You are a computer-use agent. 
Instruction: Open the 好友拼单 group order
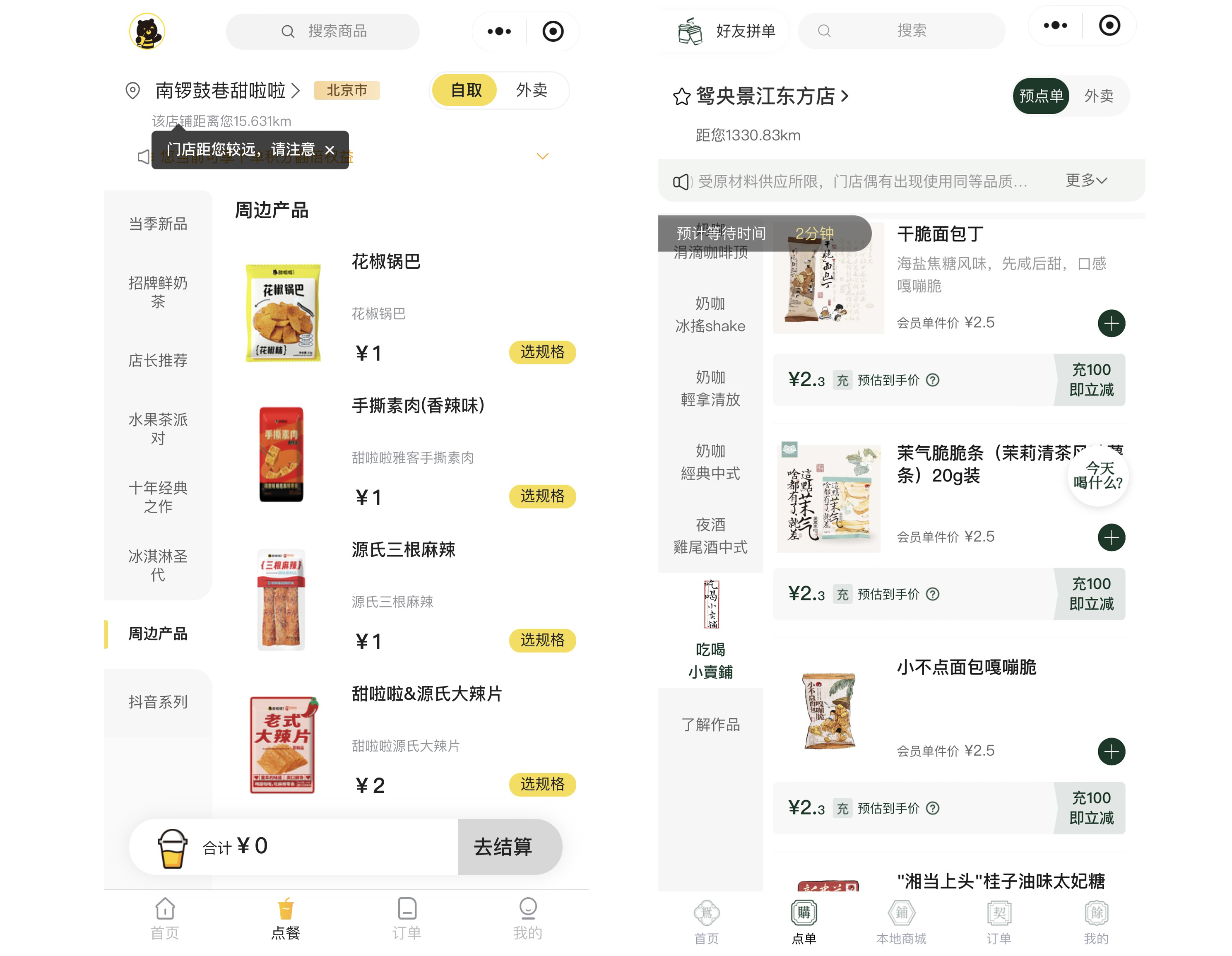click(x=727, y=31)
